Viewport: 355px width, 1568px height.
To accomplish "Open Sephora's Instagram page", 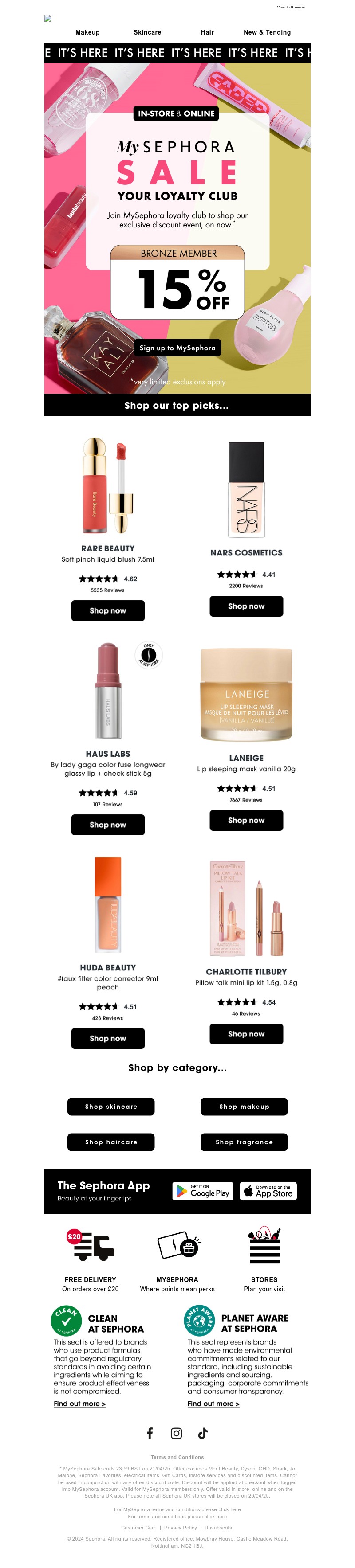I will (177, 1434).
